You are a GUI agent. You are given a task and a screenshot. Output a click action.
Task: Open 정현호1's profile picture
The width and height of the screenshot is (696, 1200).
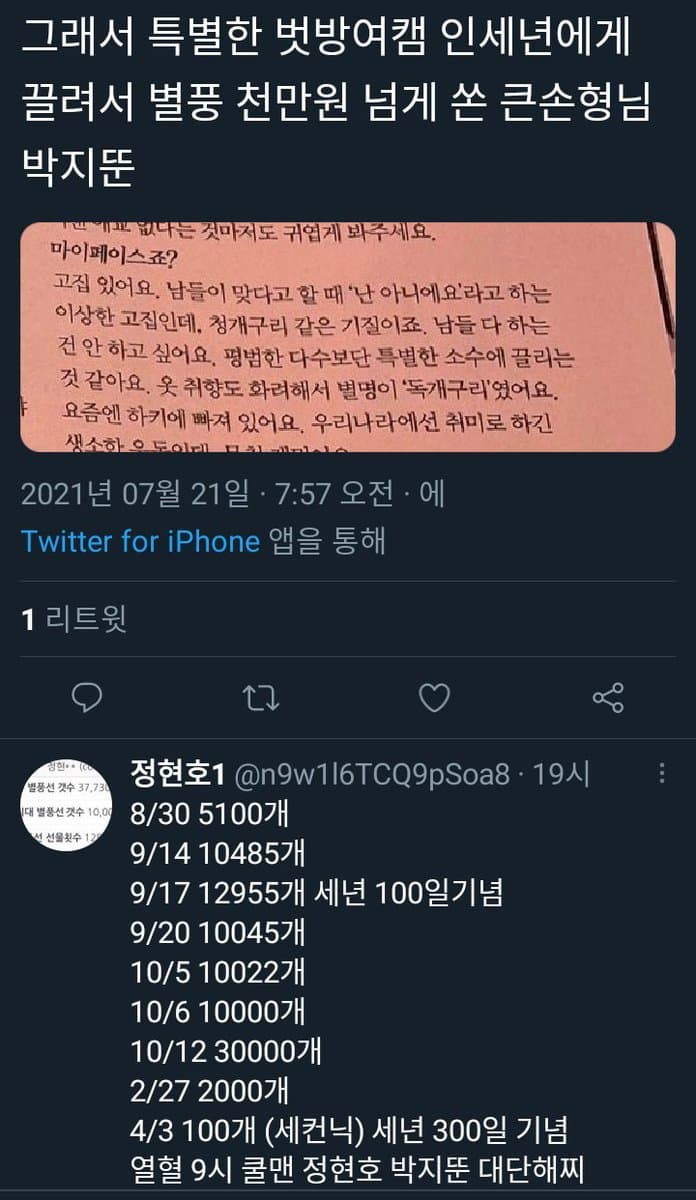[67, 806]
